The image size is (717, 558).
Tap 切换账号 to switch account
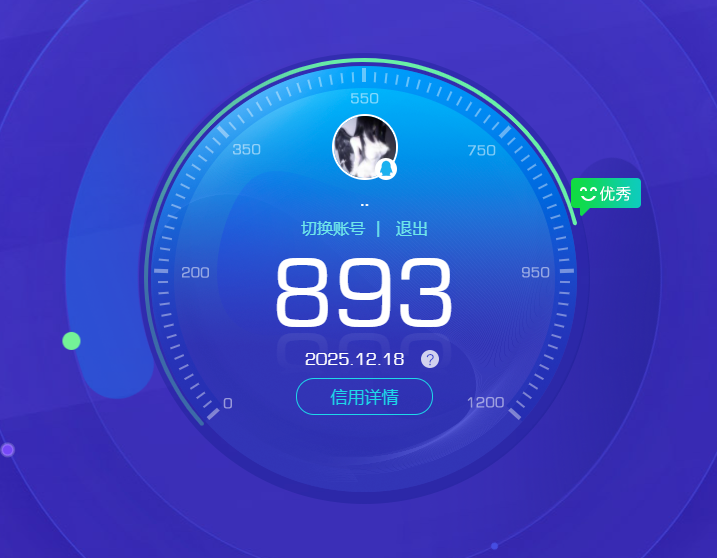pos(334,229)
